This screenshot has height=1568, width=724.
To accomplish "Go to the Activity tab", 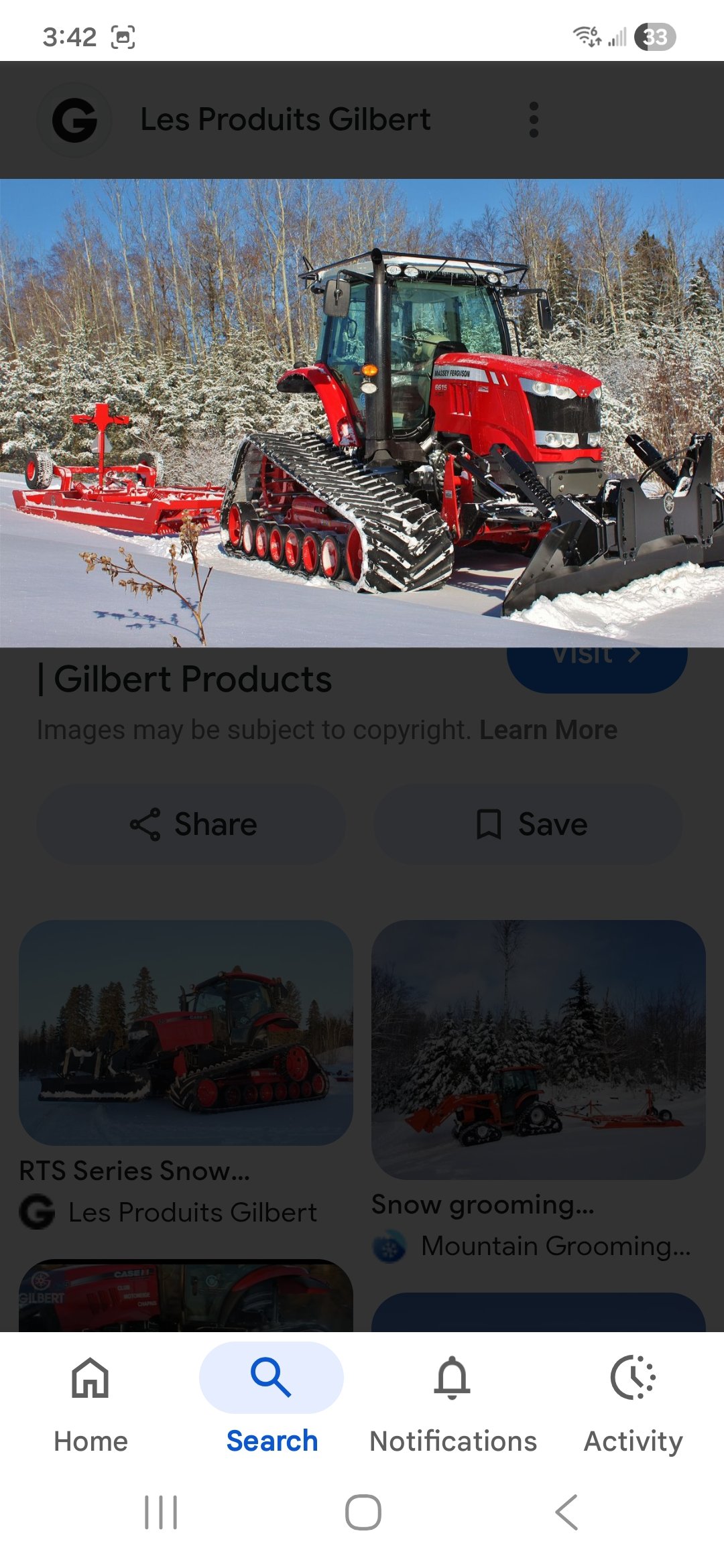I will 633,1402.
